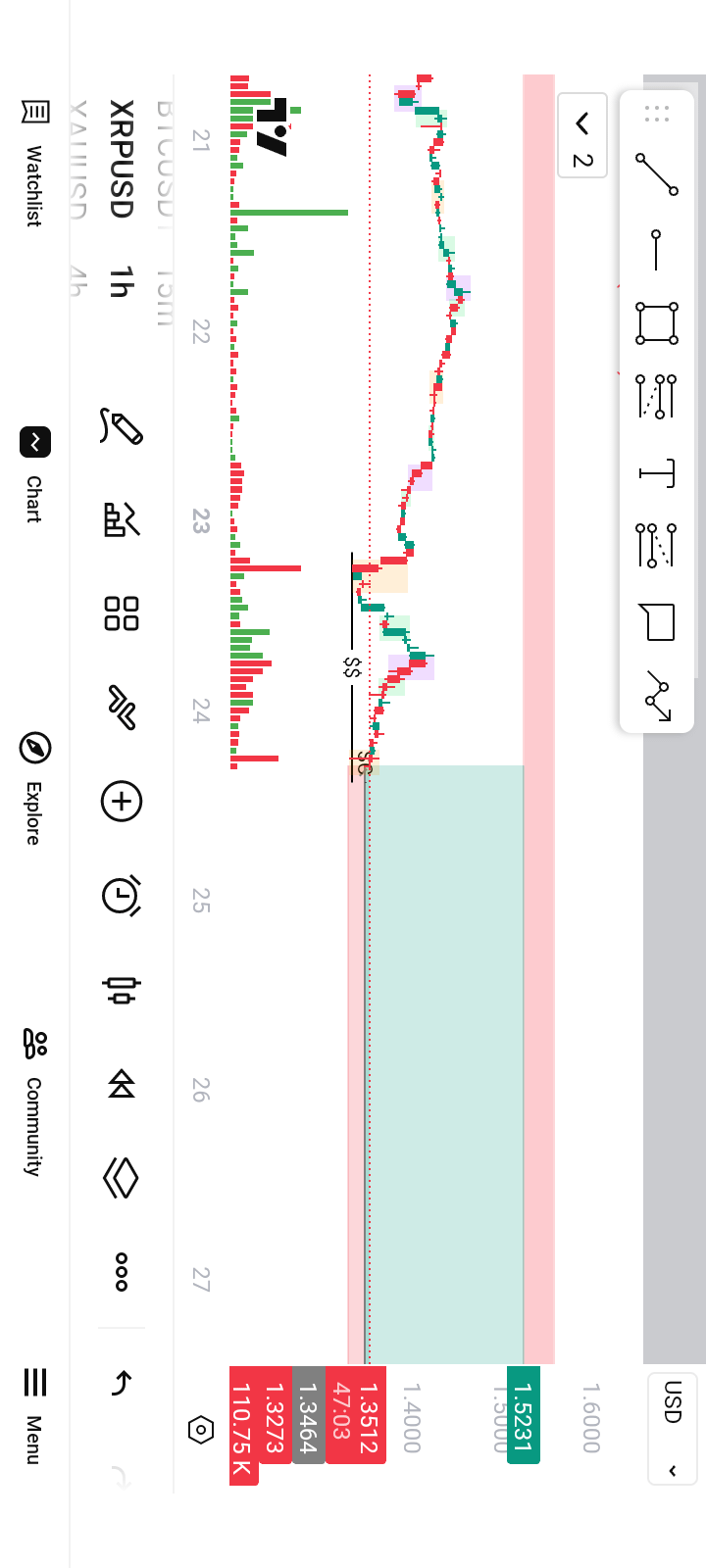706x1568 pixels.
Task: Open the hexagon chart settings icon
Action: tap(200, 1430)
